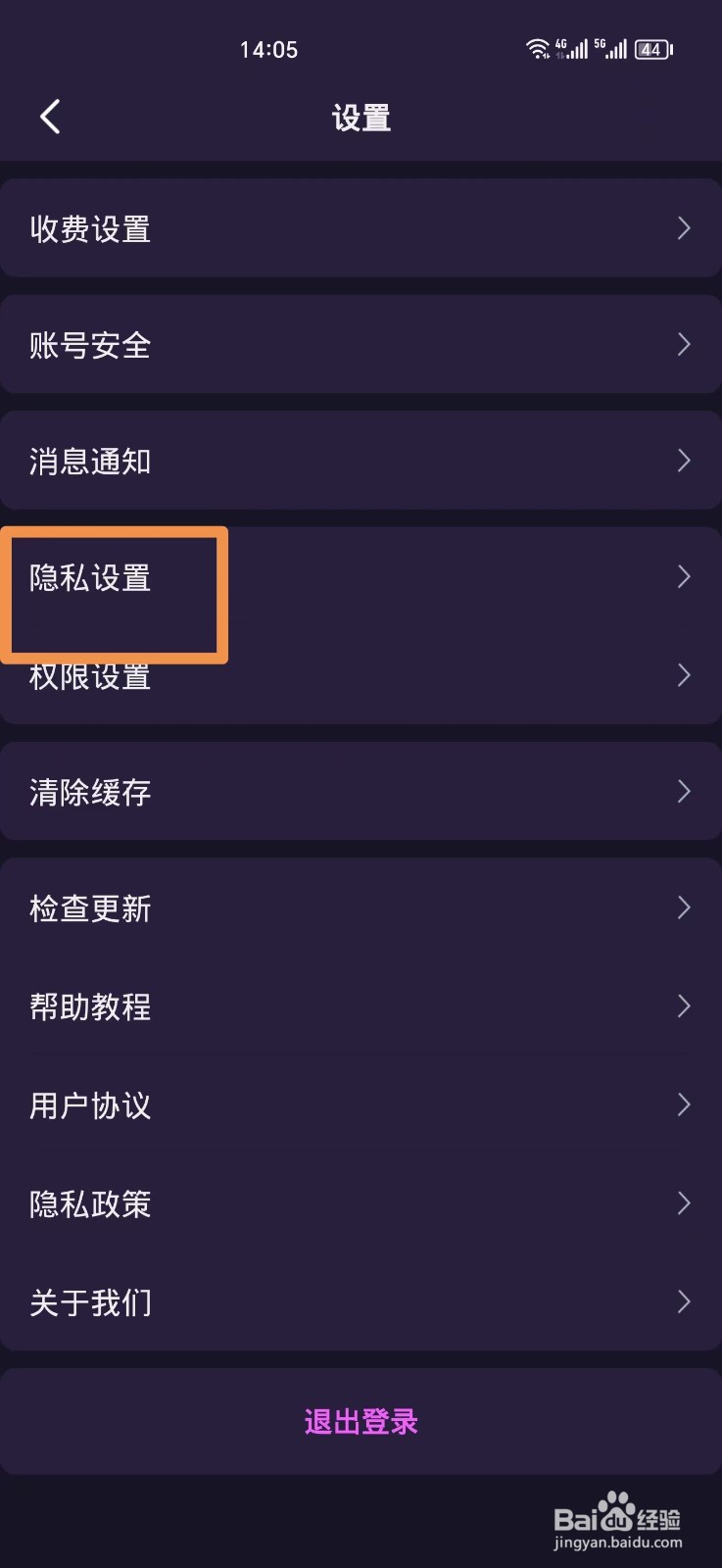
Task: Click the back arrow to exit settings
Action: coord(50,116)
